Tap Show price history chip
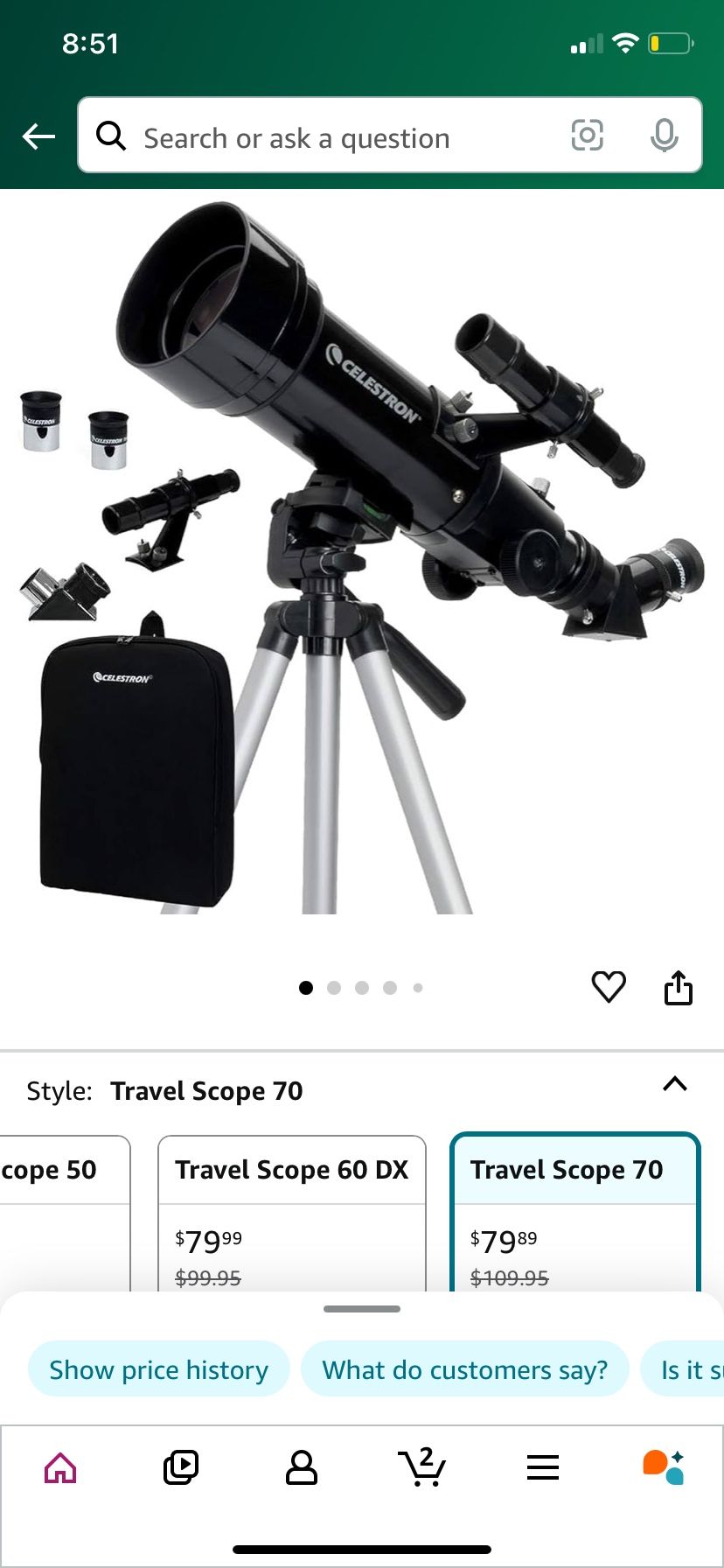This screenshot has width=724, height=1568. click(x=158, y=1369)
